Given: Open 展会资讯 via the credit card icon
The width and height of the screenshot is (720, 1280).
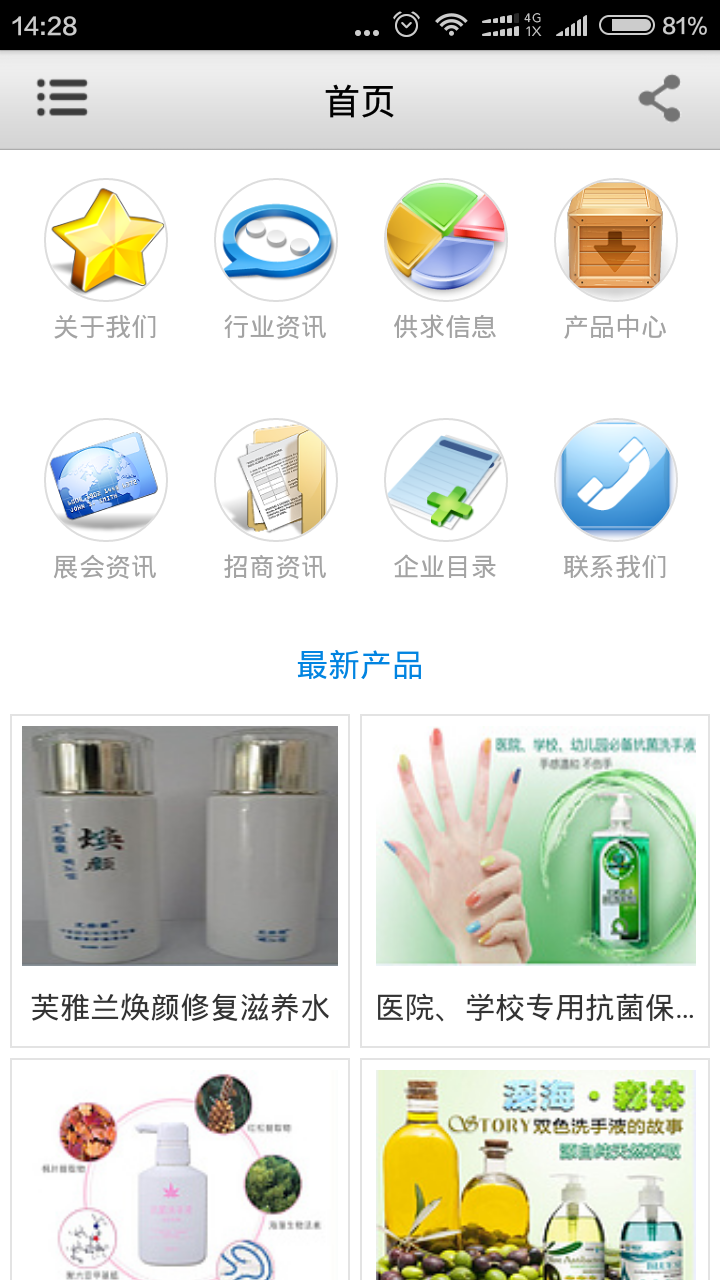Looking at the screenshot, I should coord(105,481).
